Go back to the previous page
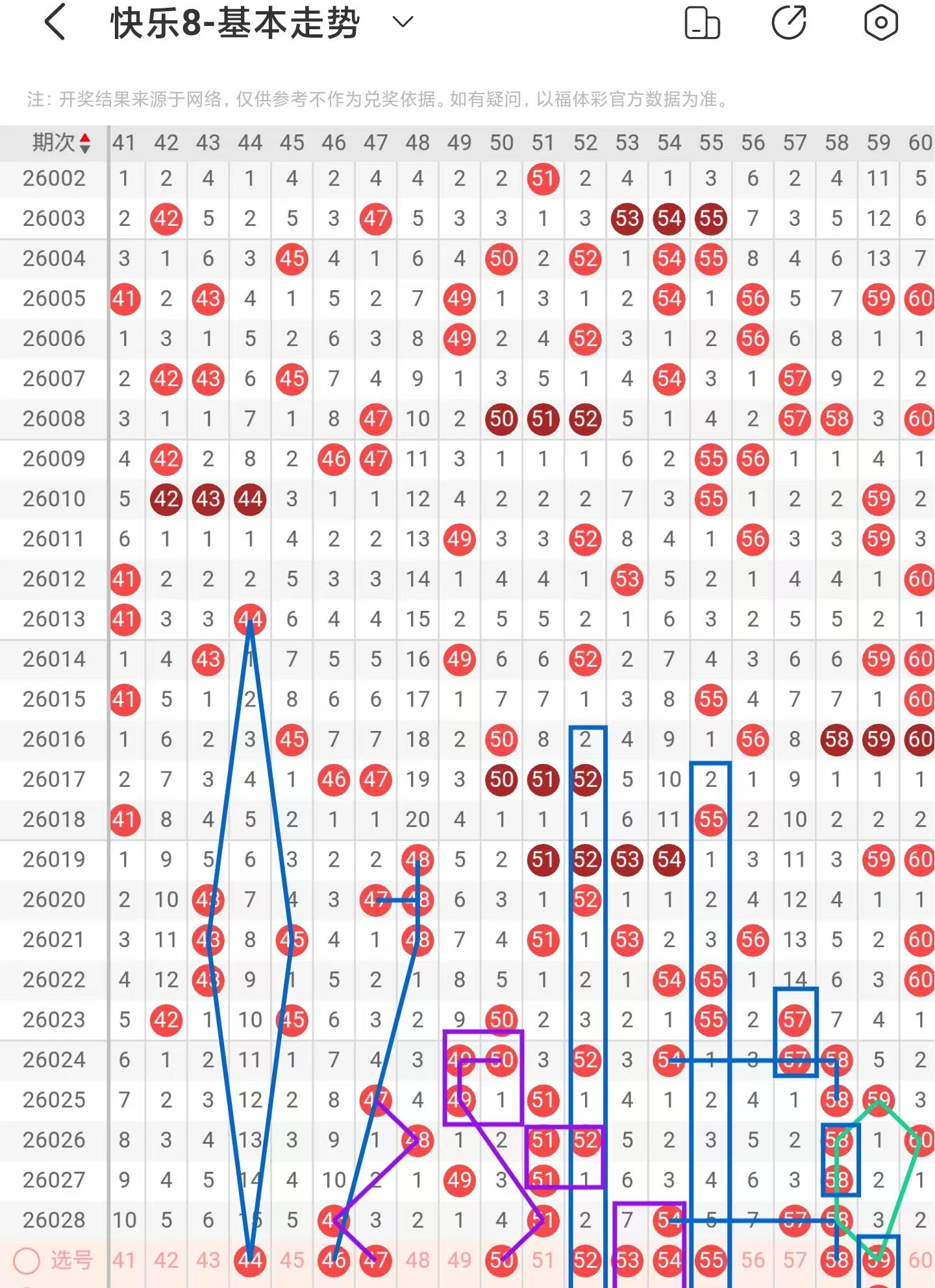 click(x=56, y=22)
